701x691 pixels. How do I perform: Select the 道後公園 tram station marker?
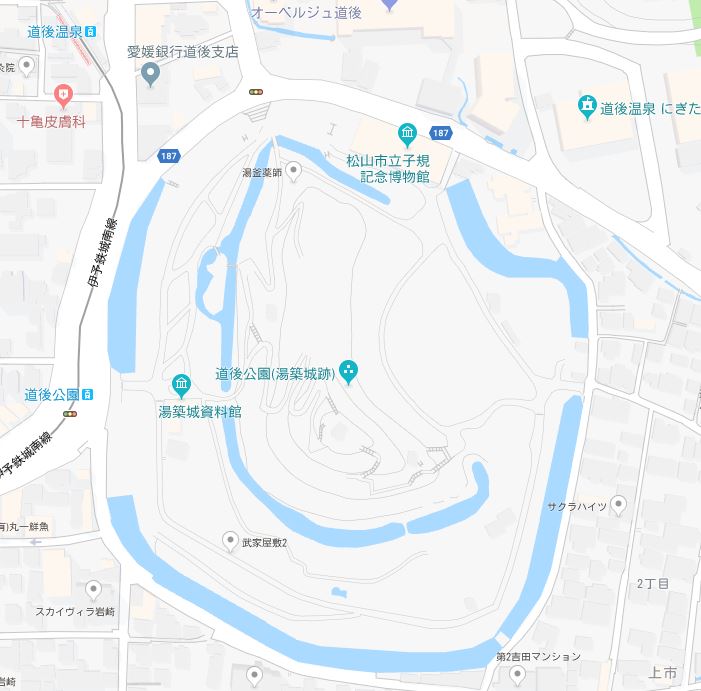pyautogui.click(x=88, y=394)
